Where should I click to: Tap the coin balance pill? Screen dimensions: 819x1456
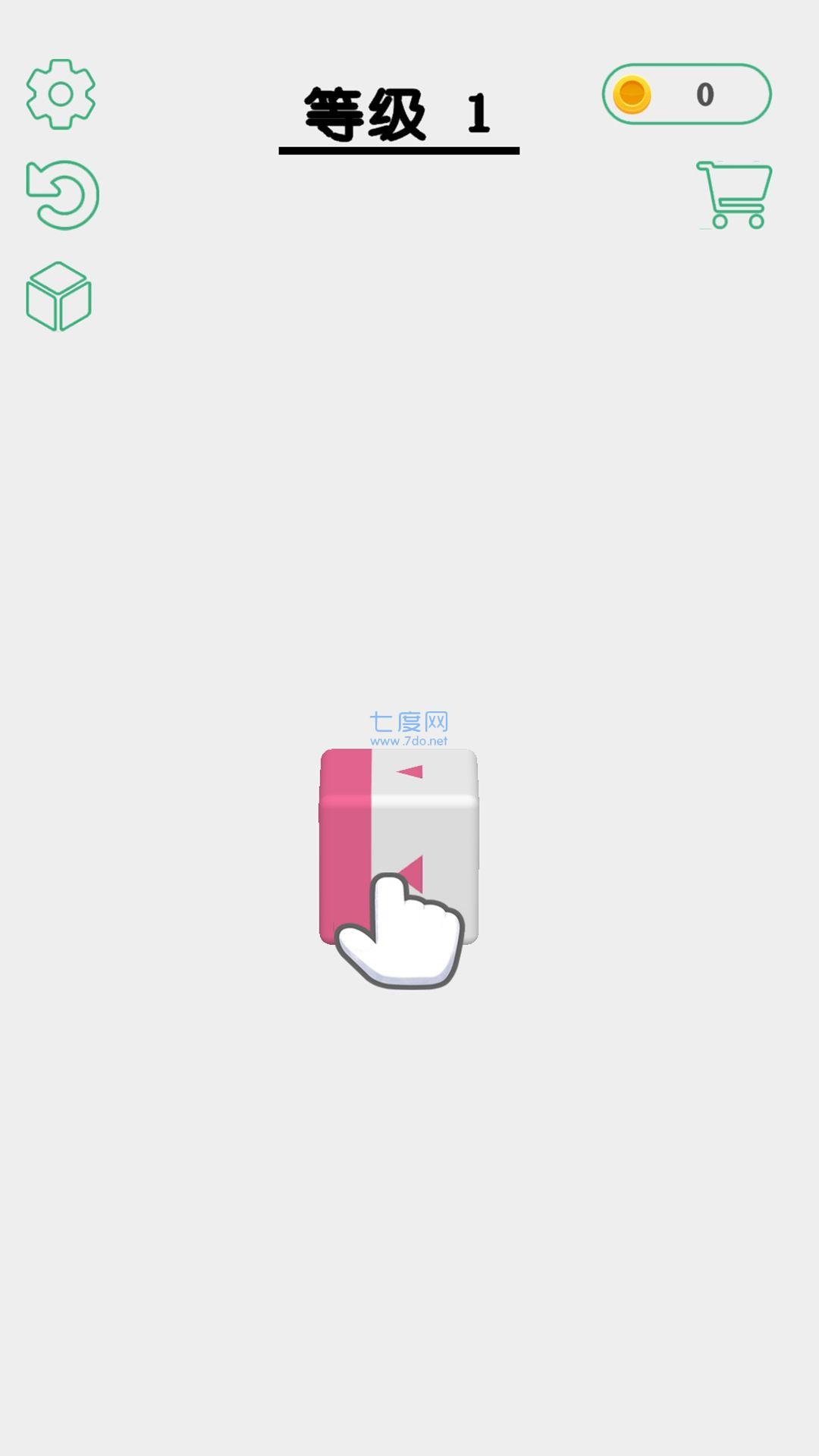pos(686,94)
